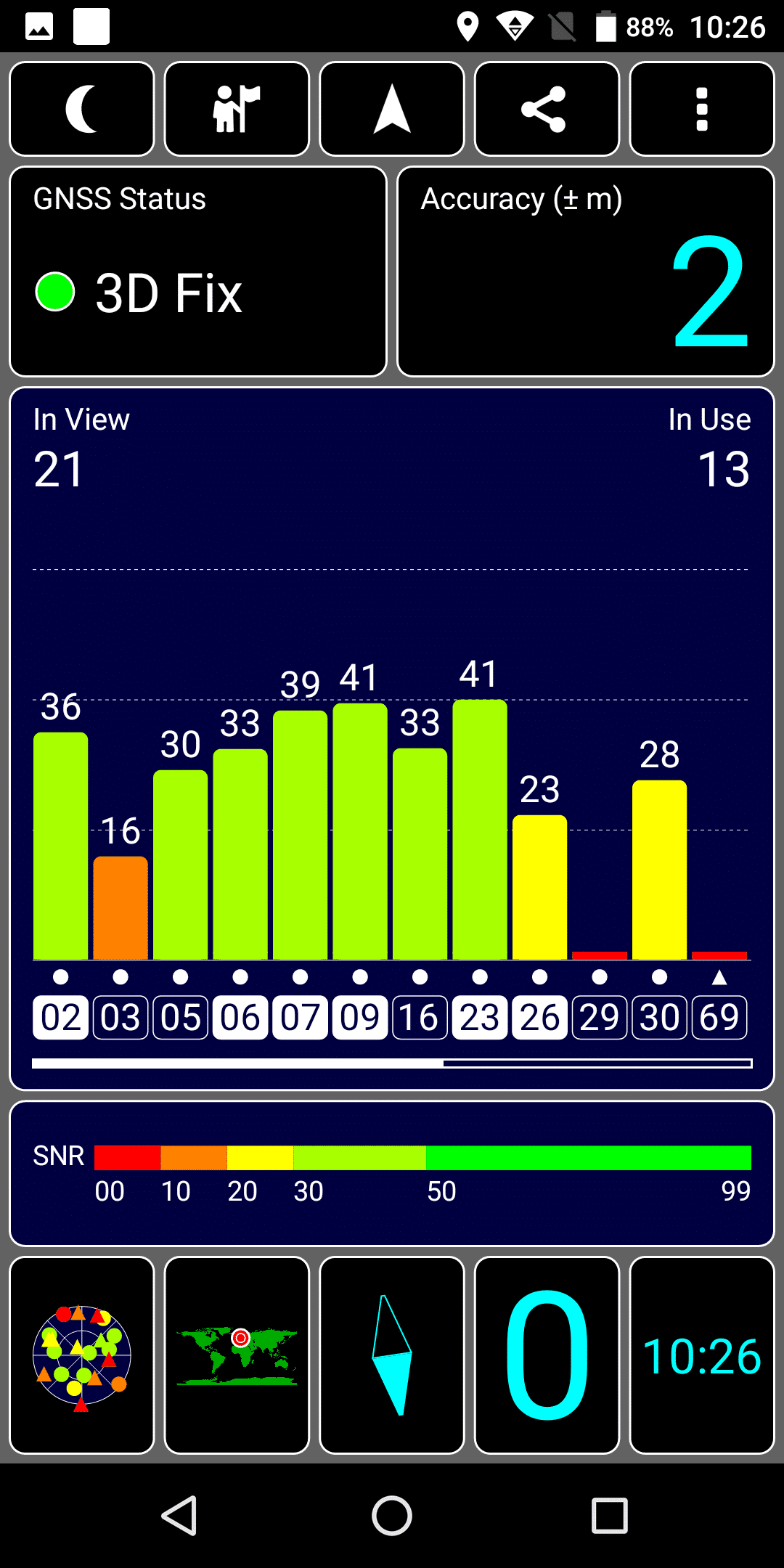
Task: Open the three-dot overflow menu
Action: pos(702,109)
